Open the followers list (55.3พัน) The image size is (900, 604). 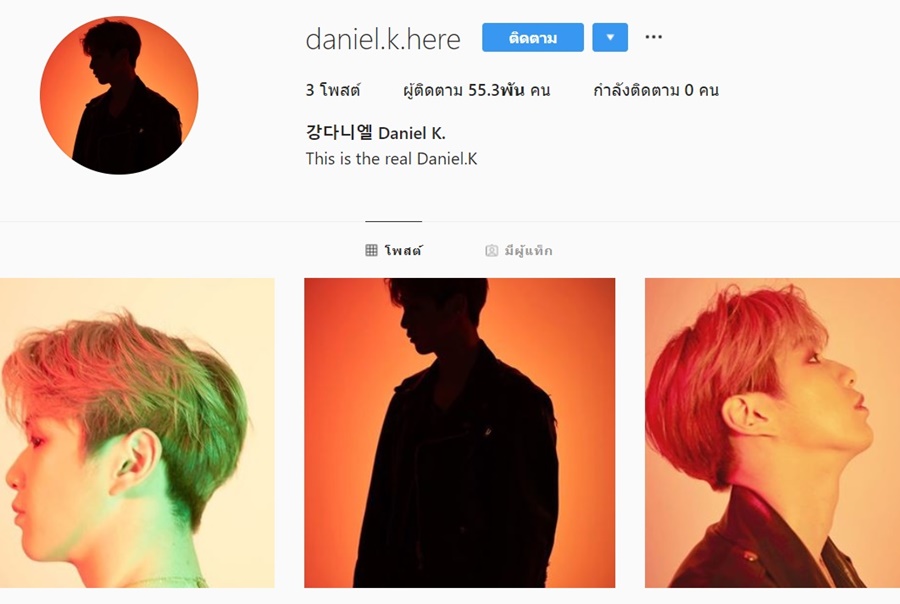476,90
